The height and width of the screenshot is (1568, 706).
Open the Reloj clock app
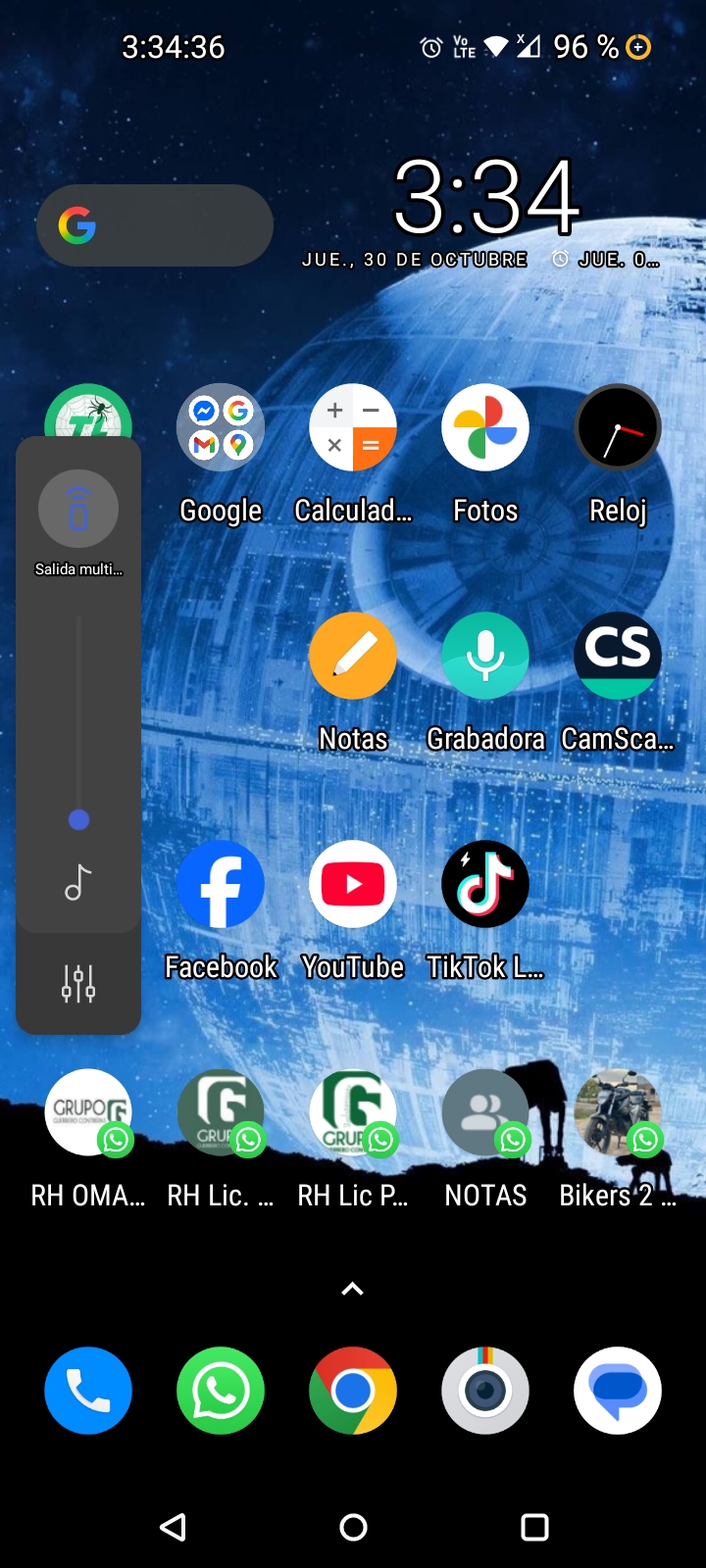point(618,428)
